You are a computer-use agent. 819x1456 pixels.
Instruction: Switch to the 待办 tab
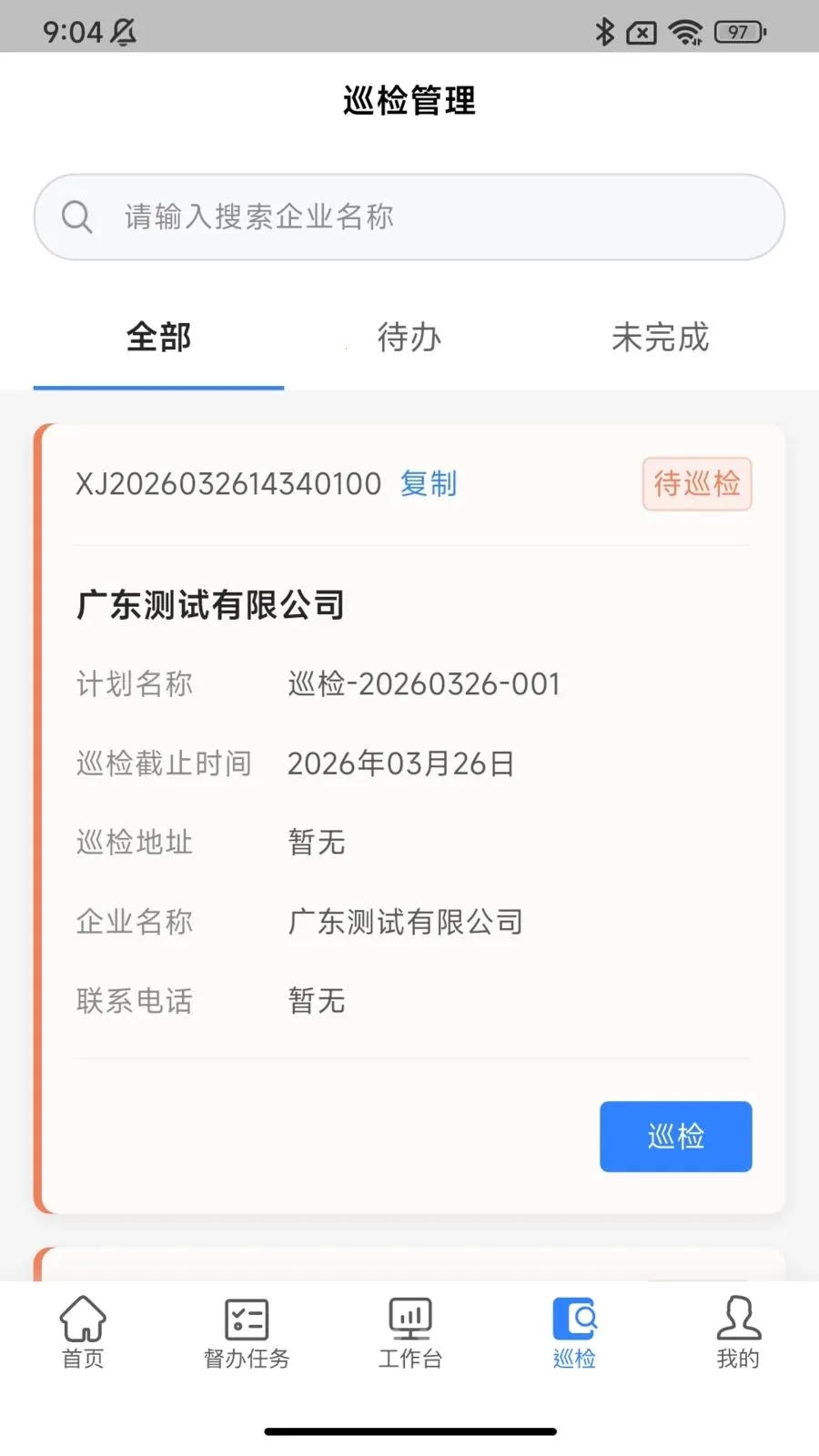409,338
